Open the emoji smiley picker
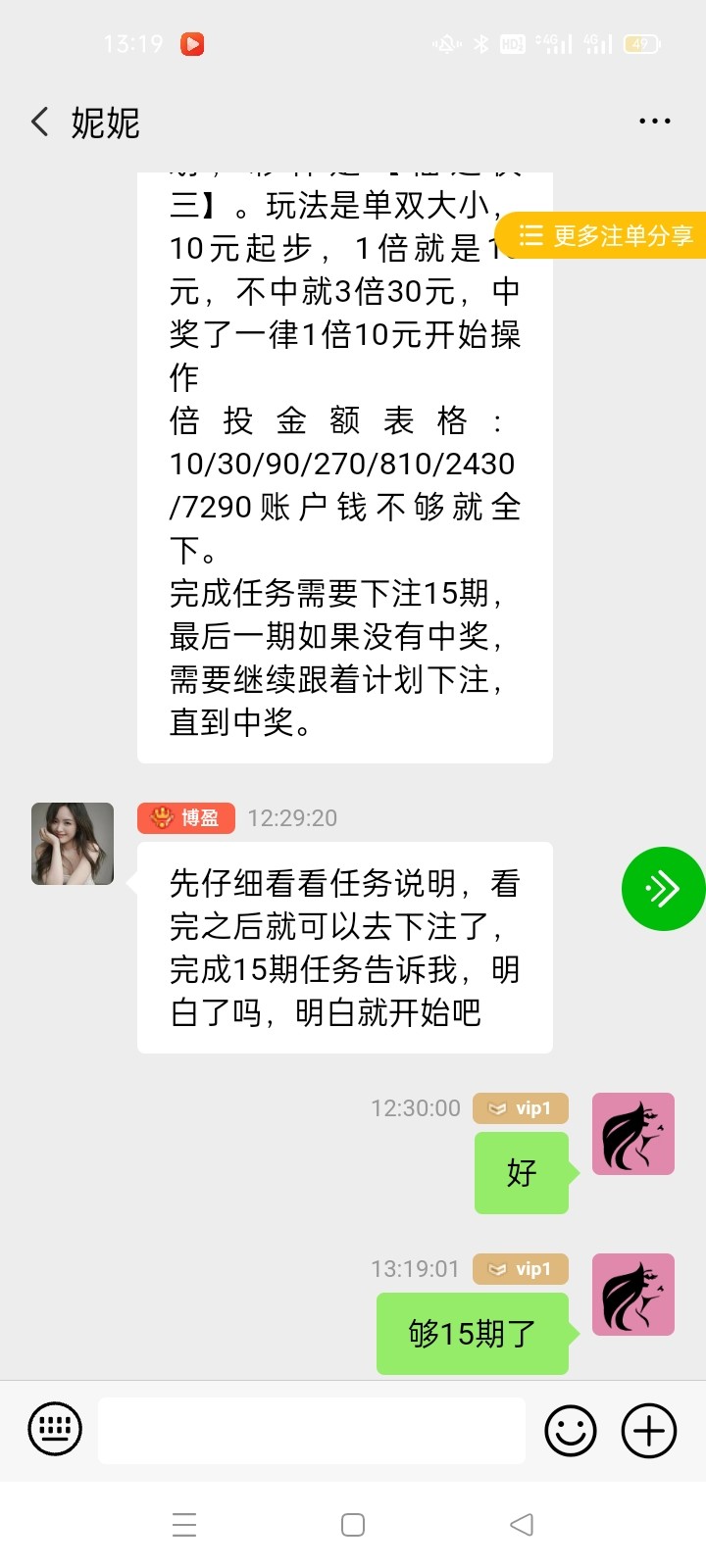 click(570, 1431)
